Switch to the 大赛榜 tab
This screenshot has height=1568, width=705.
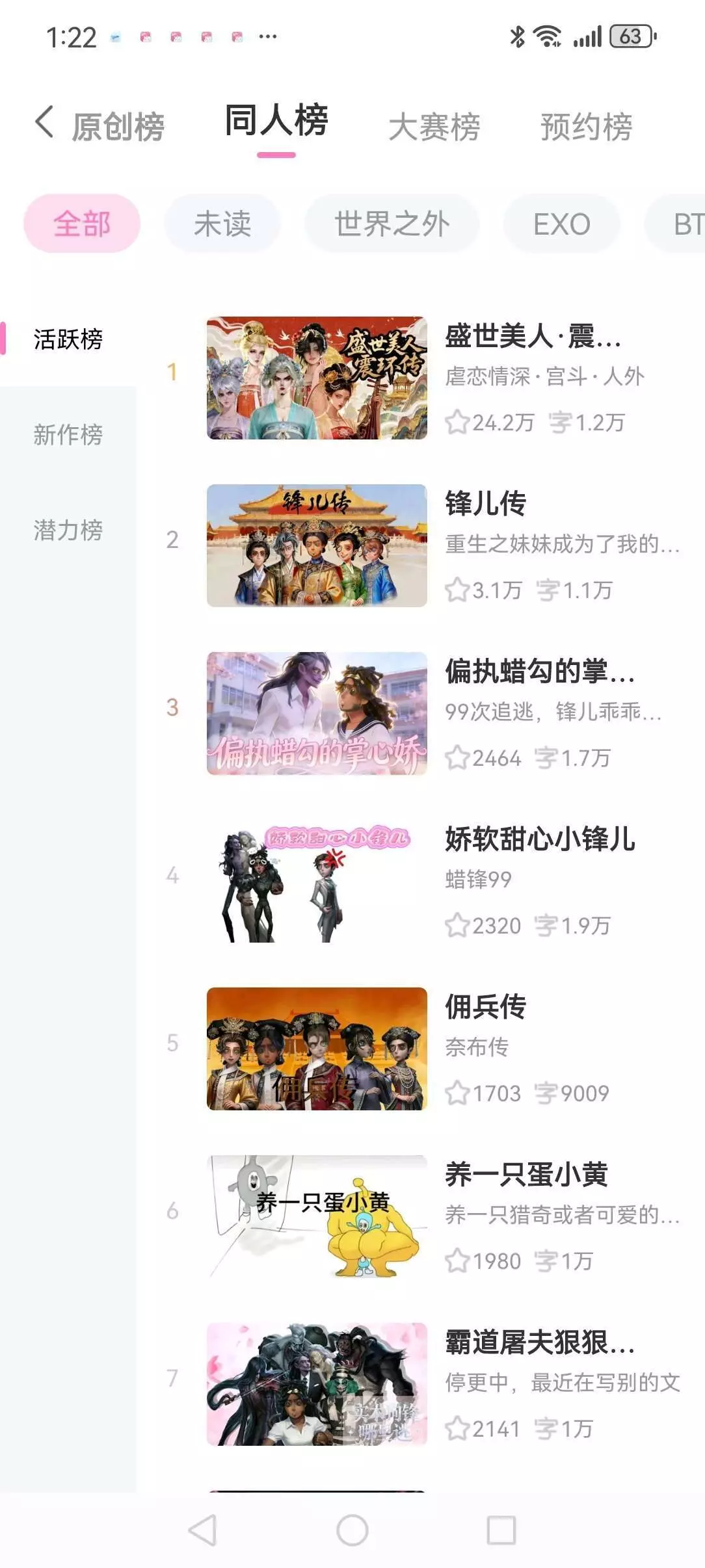pyautogui.click(x=434, y=126)
